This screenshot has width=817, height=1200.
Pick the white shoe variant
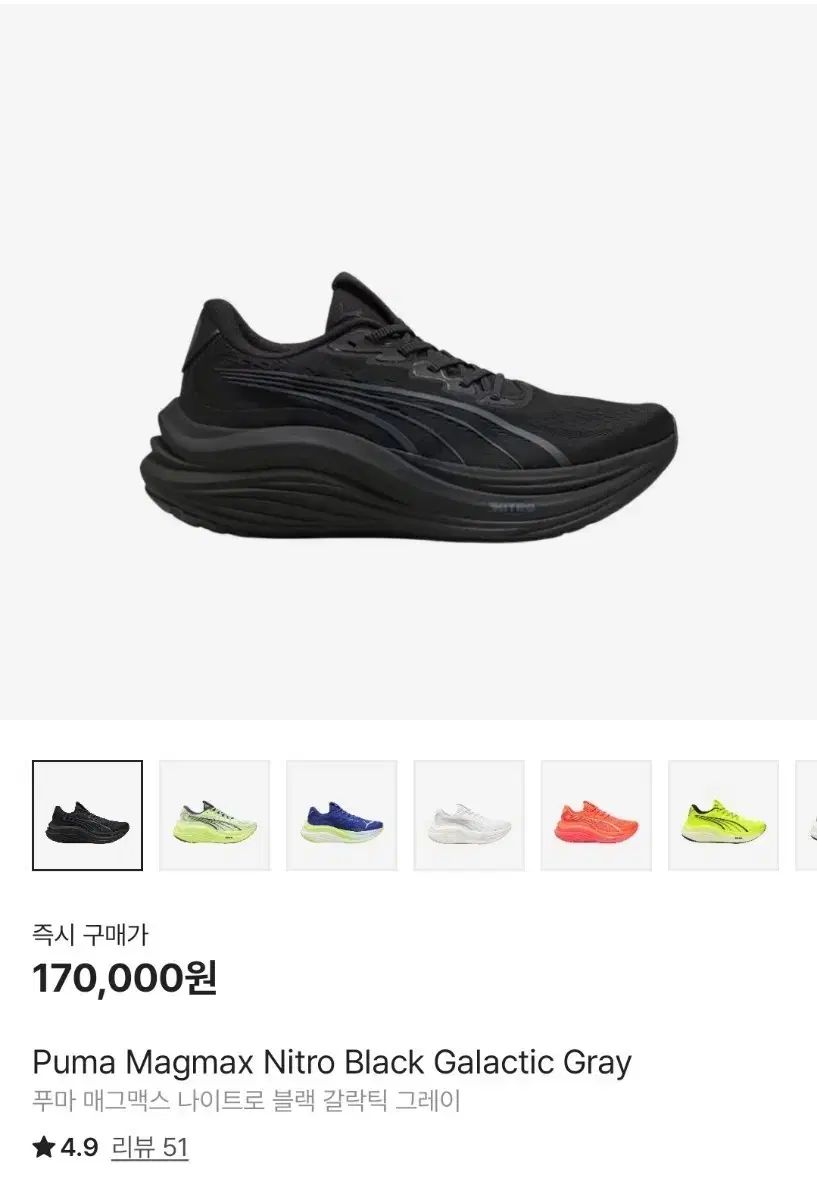click(x=468, y=815)
